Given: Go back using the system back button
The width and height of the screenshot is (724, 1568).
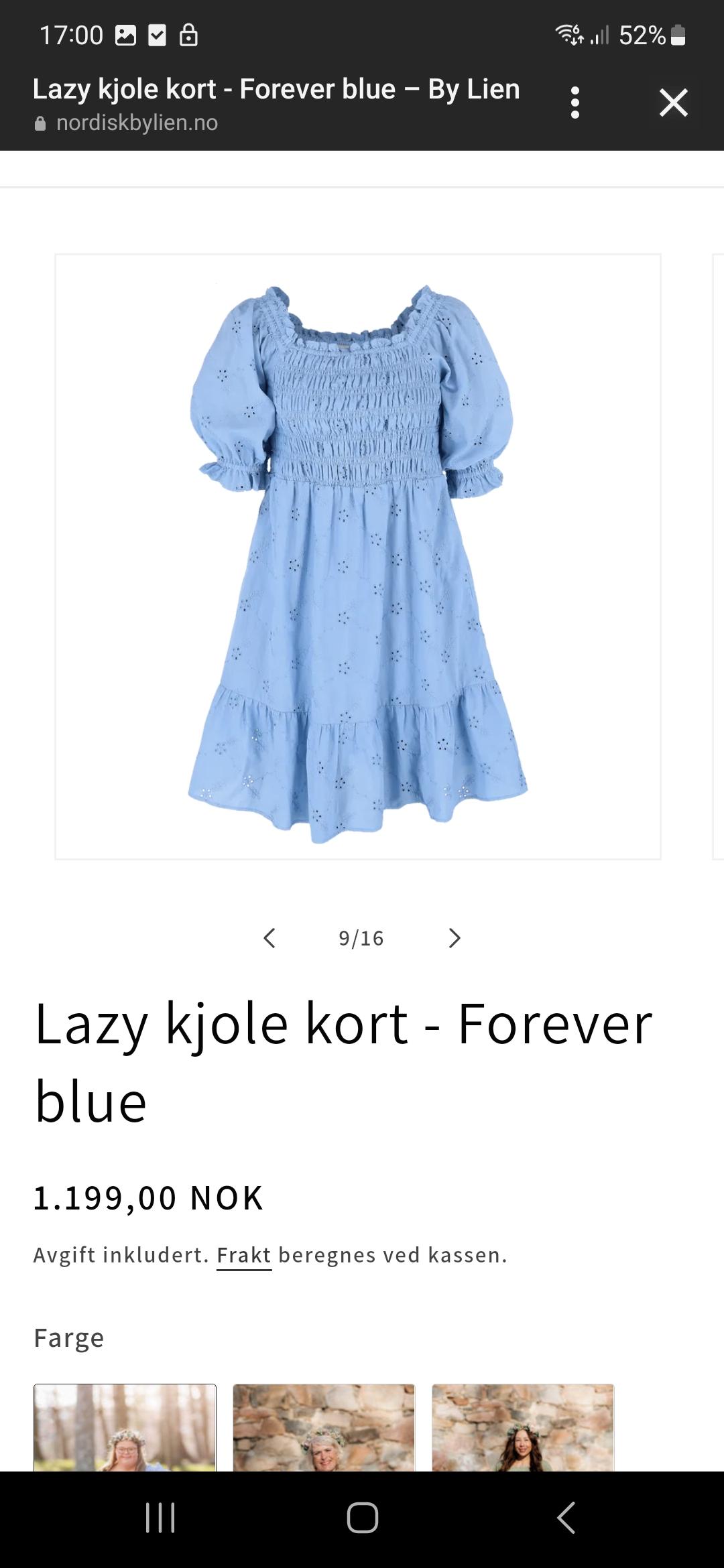Looking at the screenshot, I should (x=566, y=1518).
